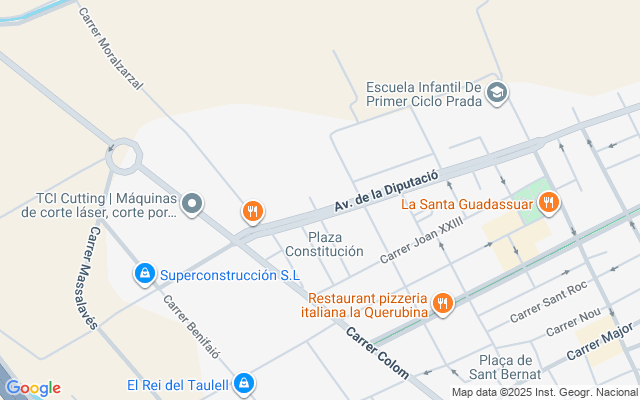The width and height of the screenshot is (640, 400).
Task: Select the TCI Cutting place pin
Action: (x=193, y=205)
